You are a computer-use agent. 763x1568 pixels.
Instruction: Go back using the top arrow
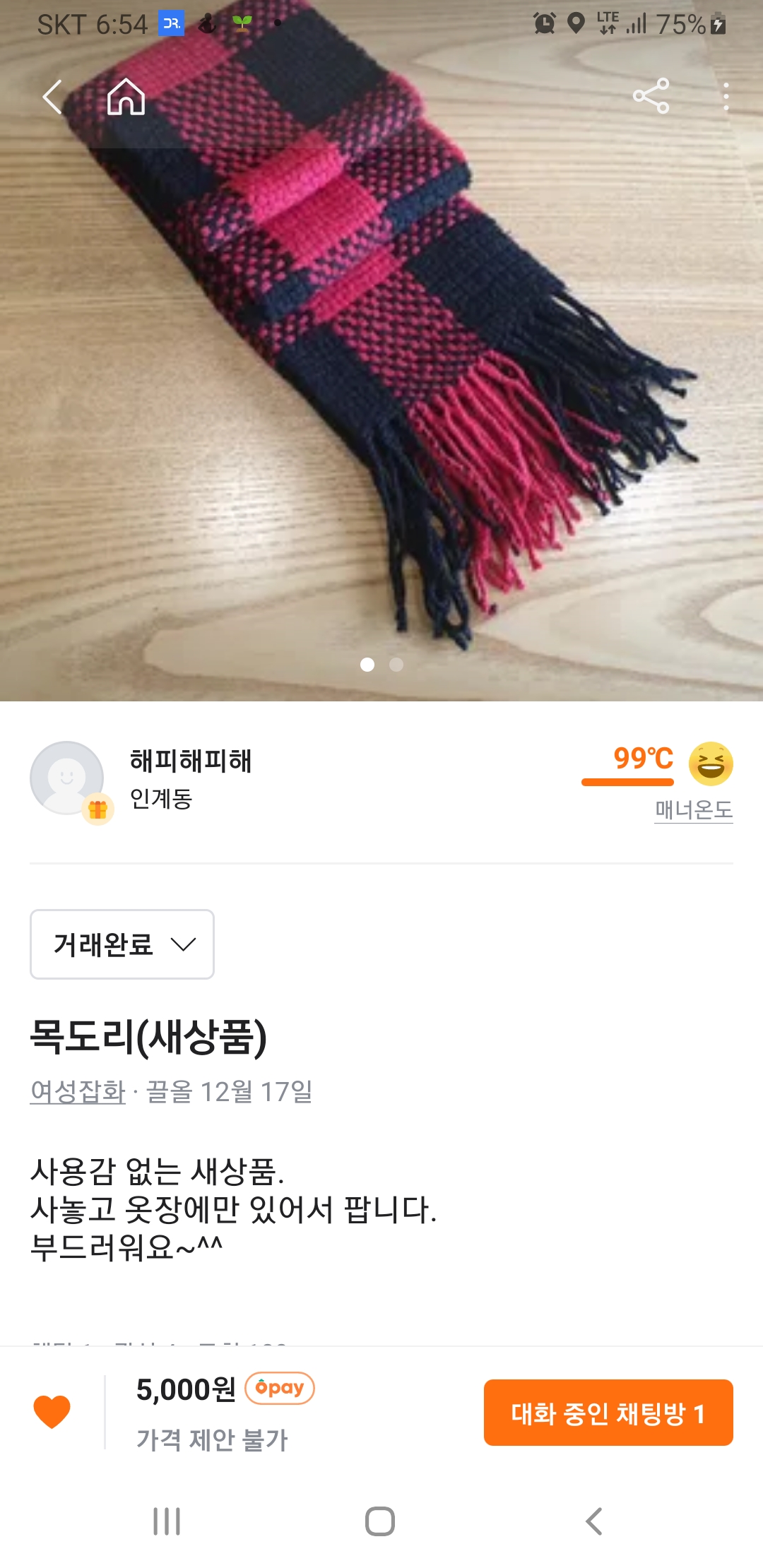[53, 97]
